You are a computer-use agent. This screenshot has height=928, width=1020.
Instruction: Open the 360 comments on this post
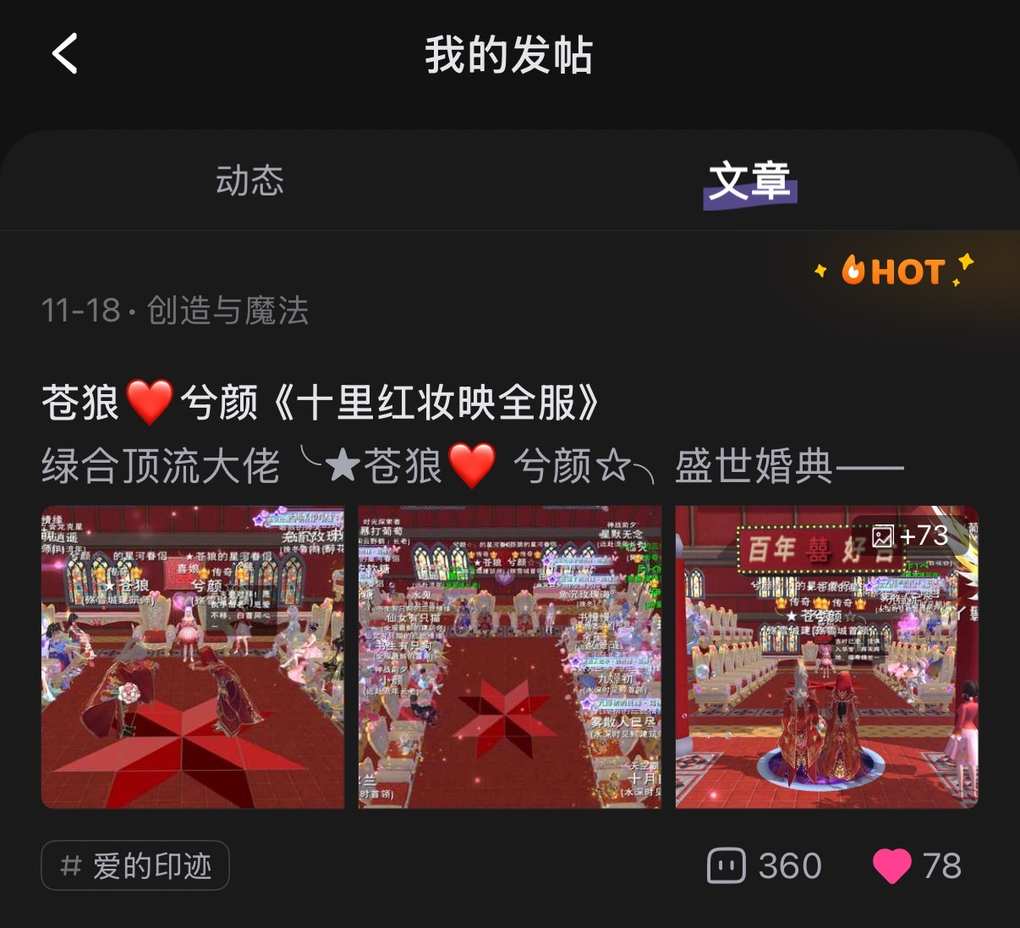pyautogui.click(x=764, y=866)
